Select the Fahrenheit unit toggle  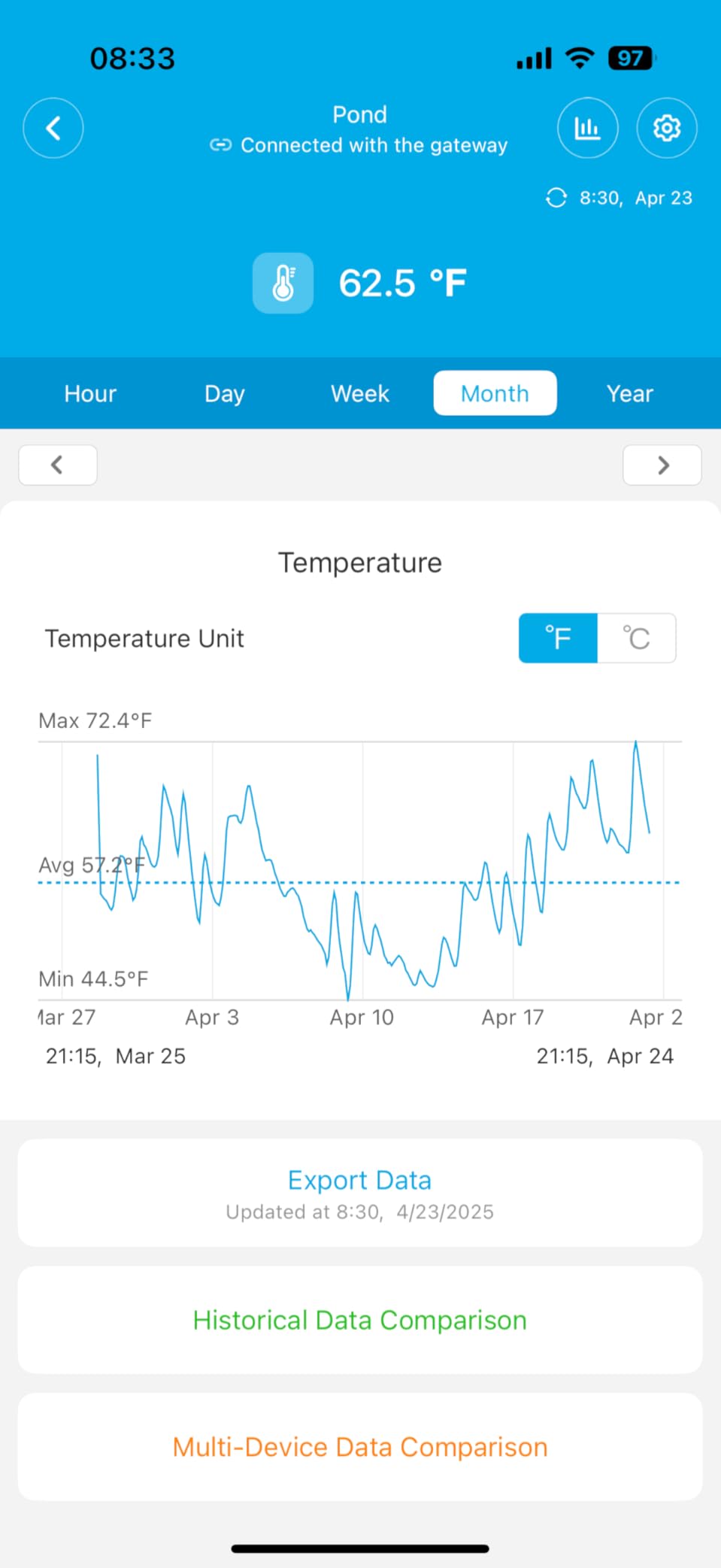click(x=558, y=638)
